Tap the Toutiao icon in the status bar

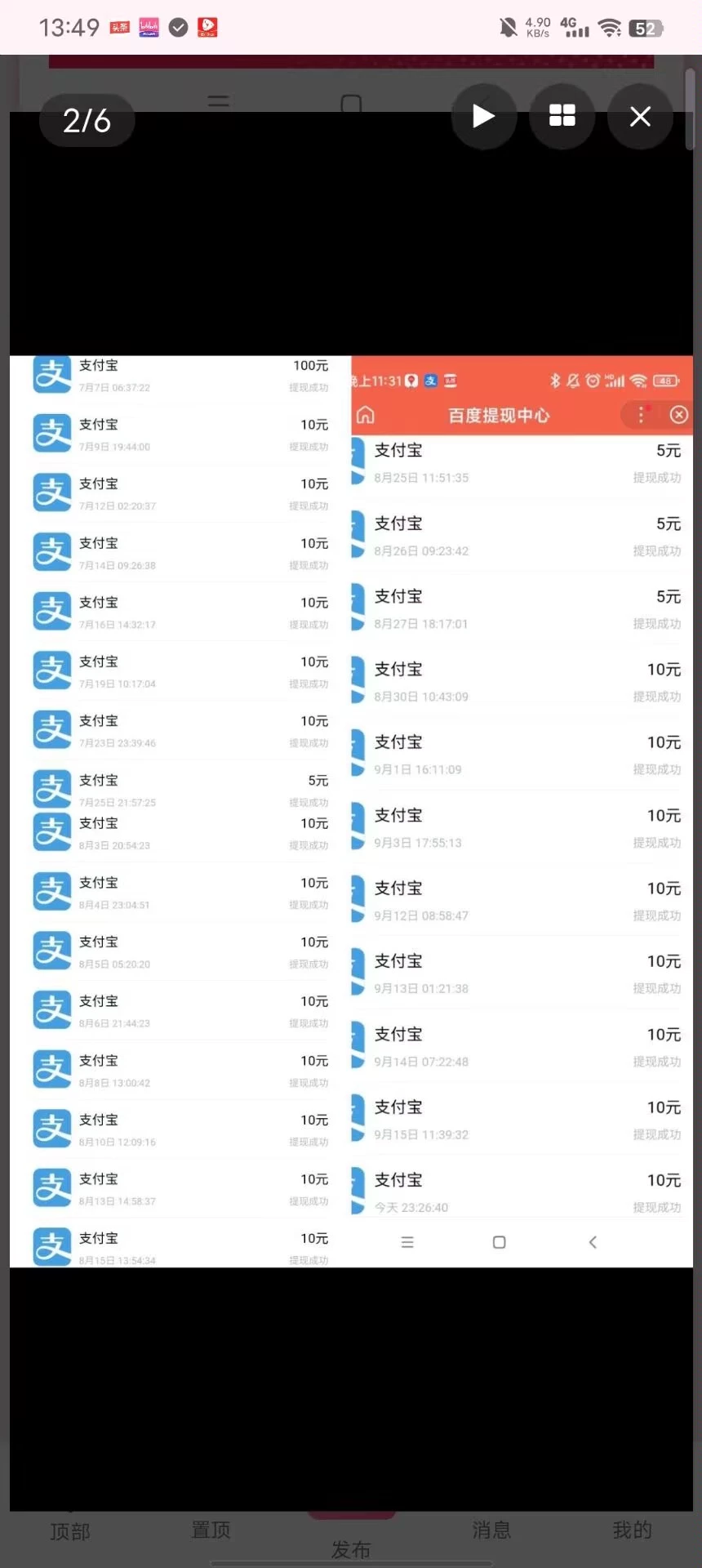tap(119, 27)
